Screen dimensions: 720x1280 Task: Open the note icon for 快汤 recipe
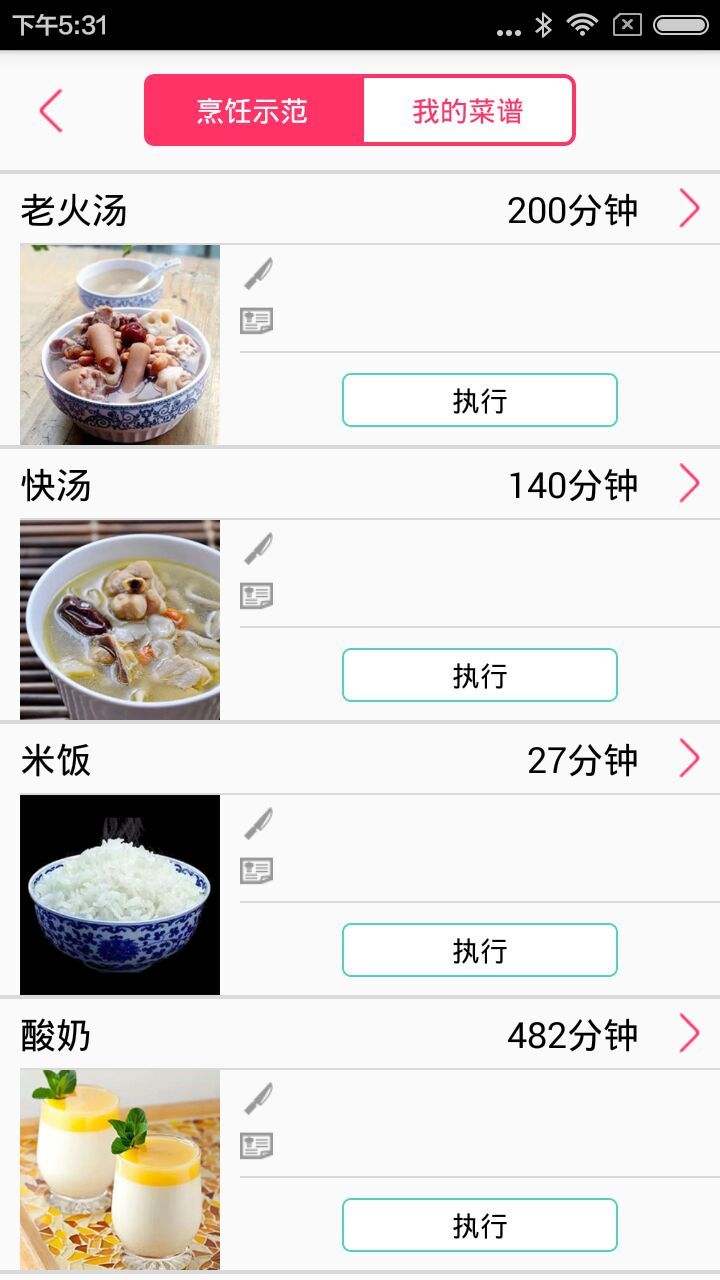coord(256,596)
